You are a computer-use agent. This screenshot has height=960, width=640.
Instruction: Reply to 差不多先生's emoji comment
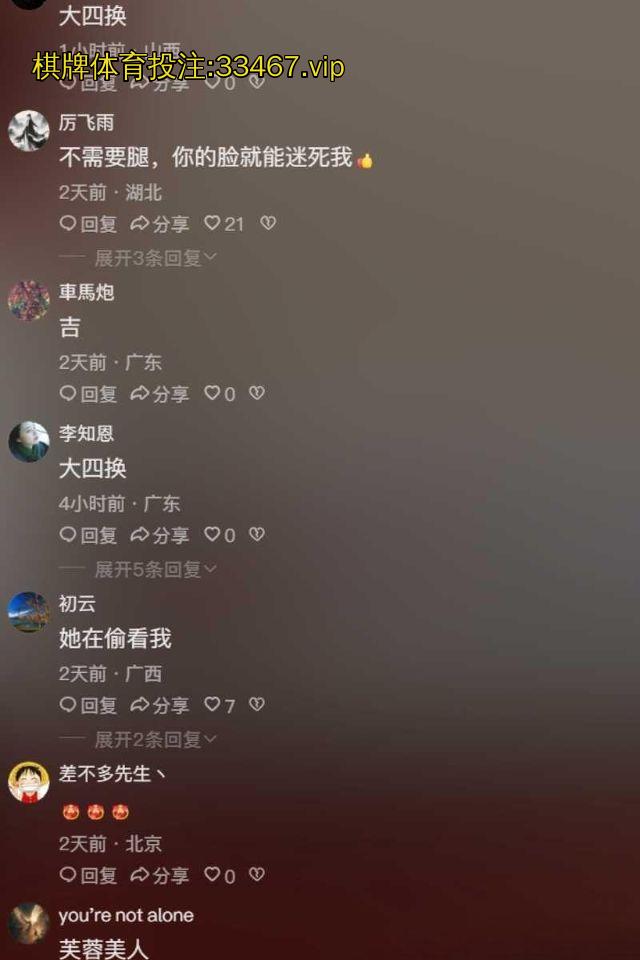[x=88, y=875]
